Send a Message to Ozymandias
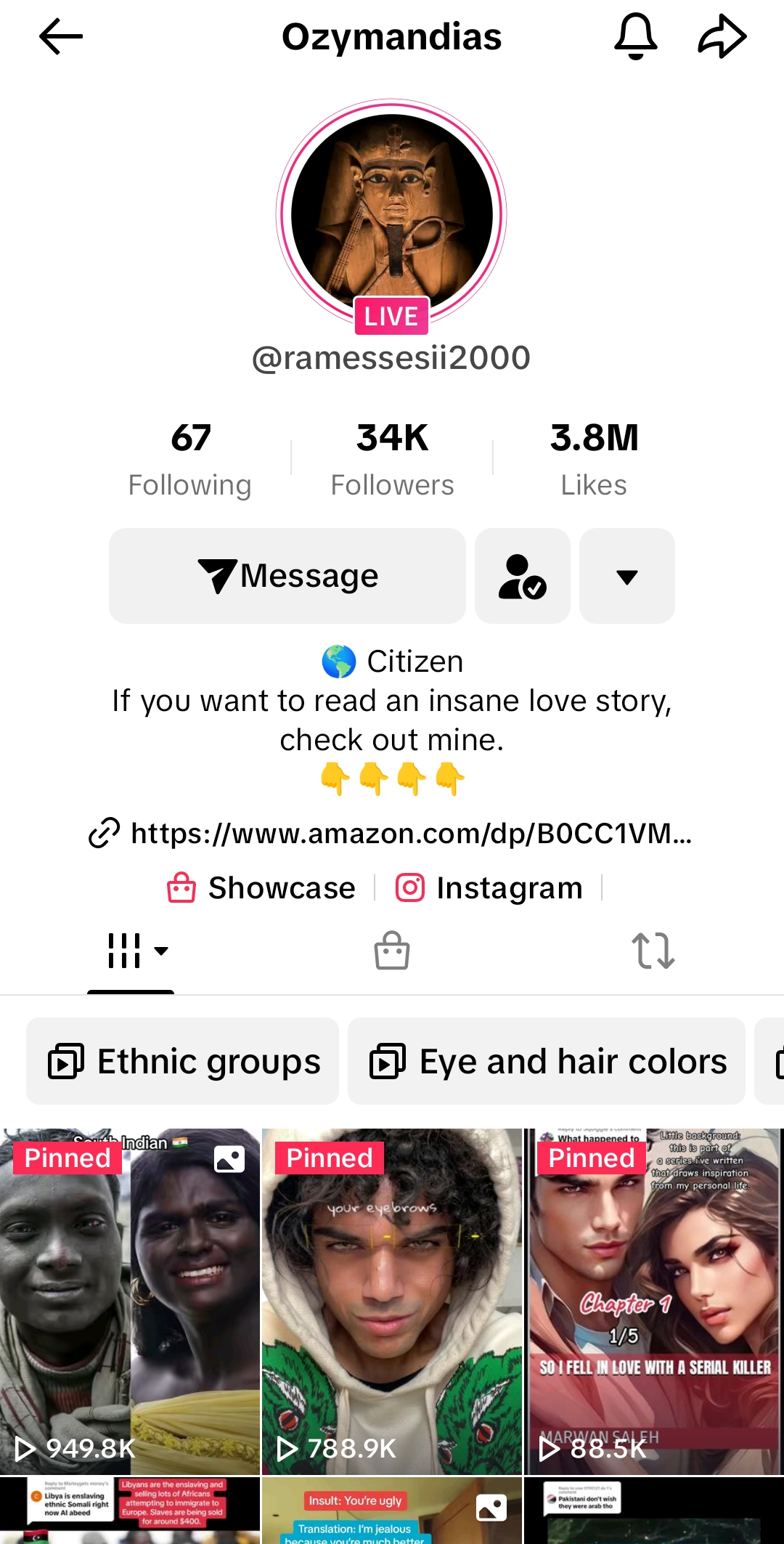 (287, 576)
